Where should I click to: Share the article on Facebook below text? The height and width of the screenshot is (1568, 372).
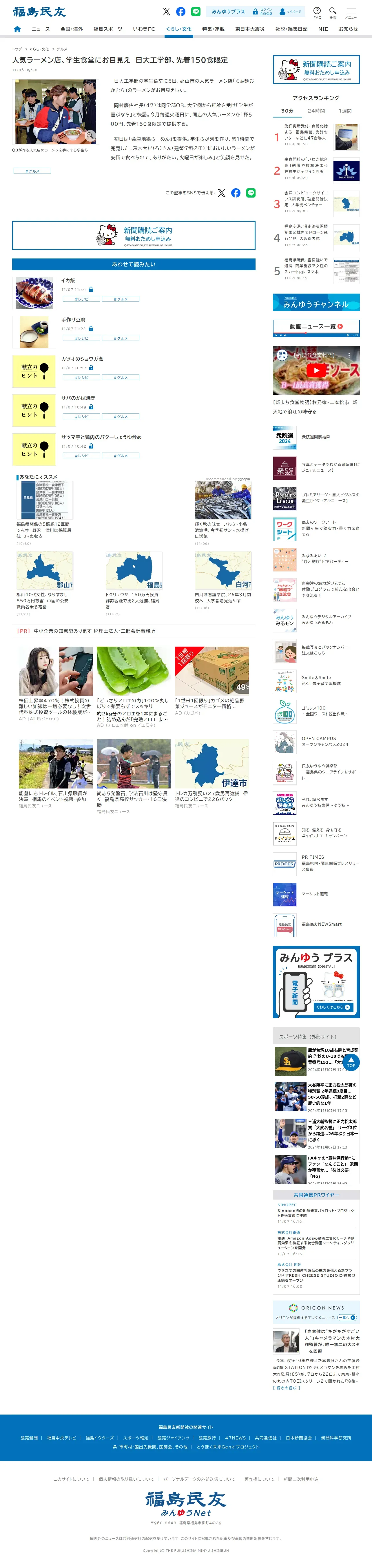click(236, 193)
